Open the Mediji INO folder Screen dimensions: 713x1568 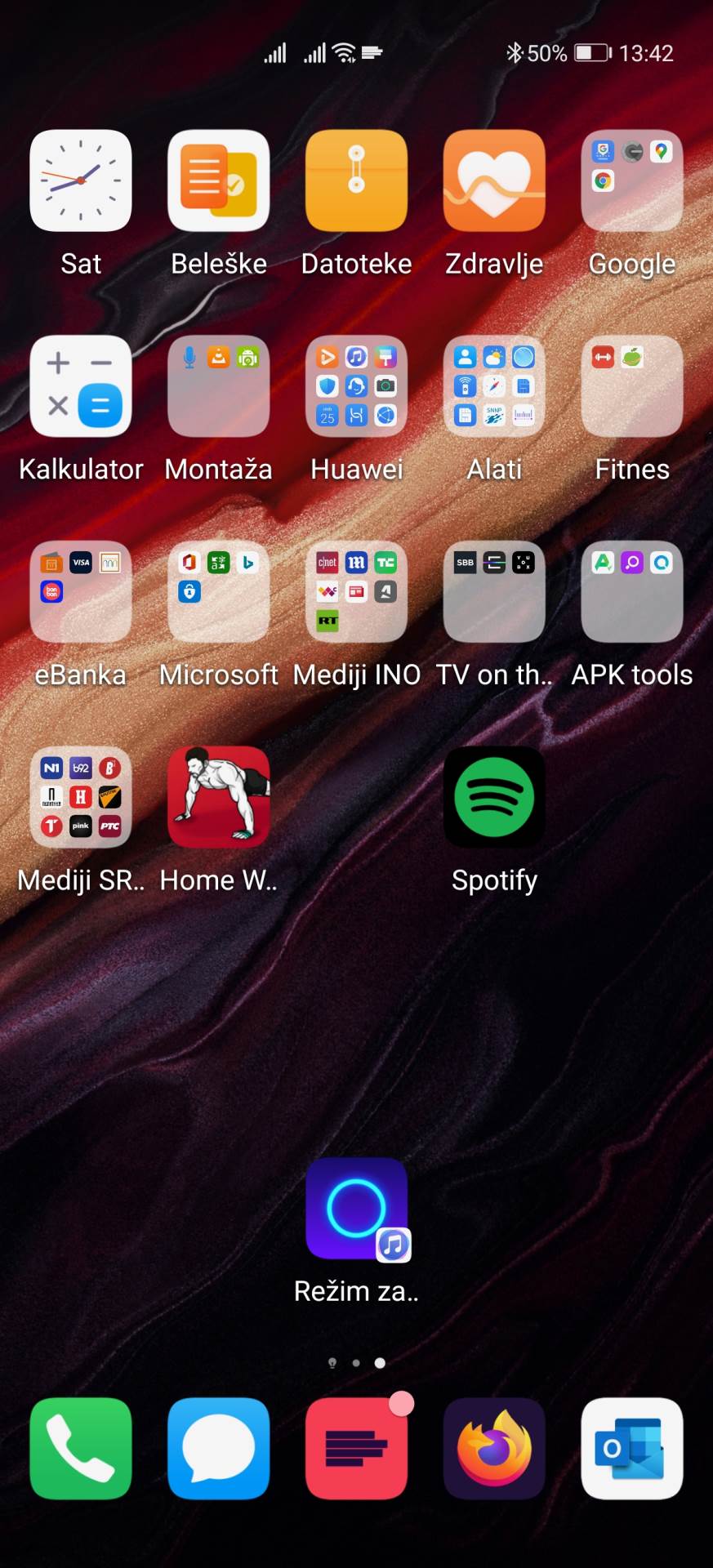tap(356, 592)
